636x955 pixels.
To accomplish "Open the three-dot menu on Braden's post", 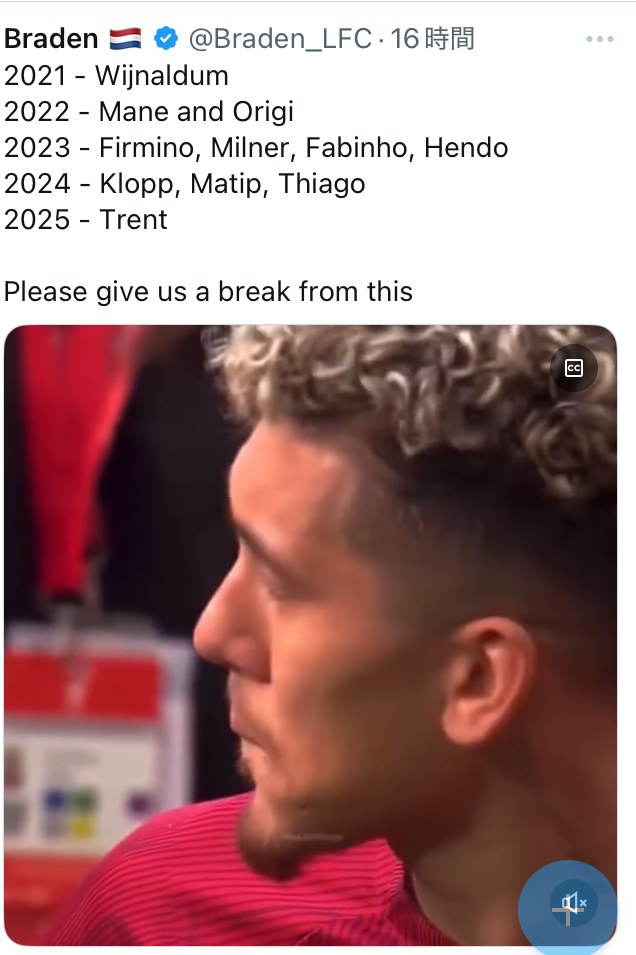I will tap(599, 39).
